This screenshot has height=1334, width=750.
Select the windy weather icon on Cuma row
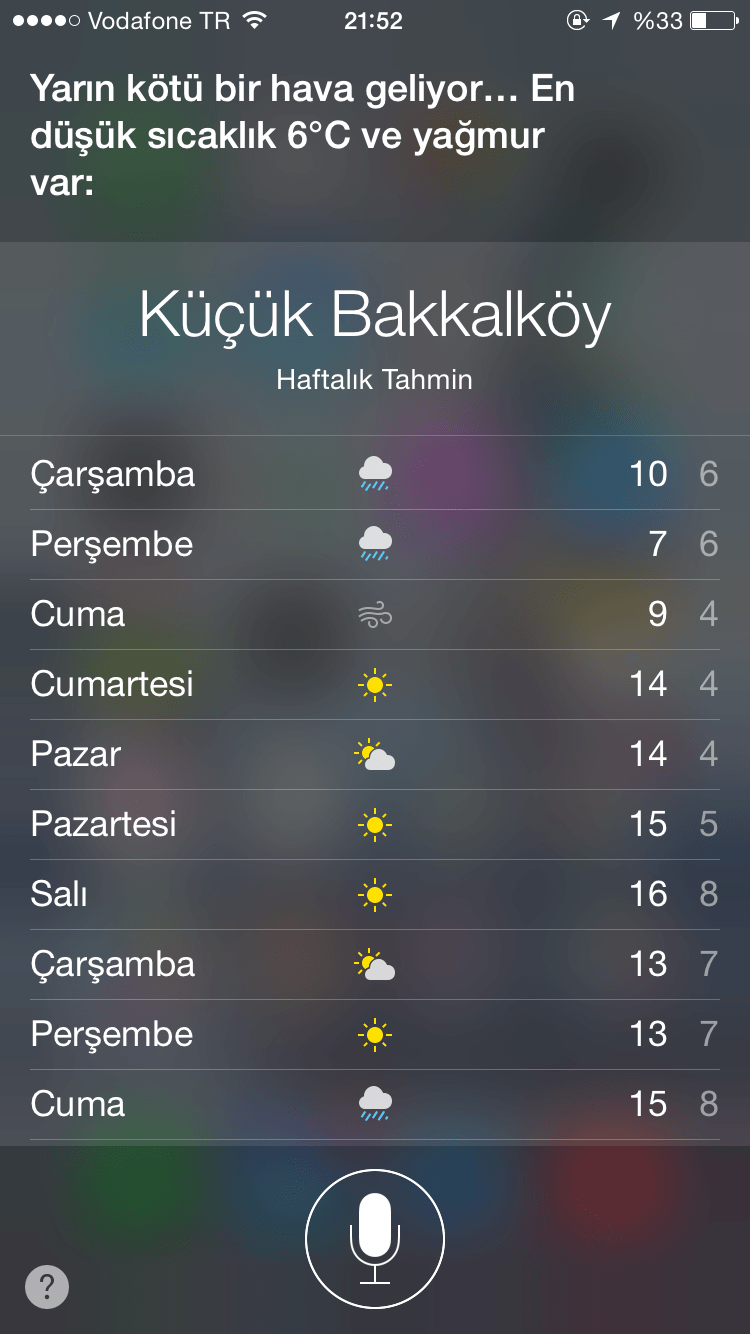[x=375, y=614]
